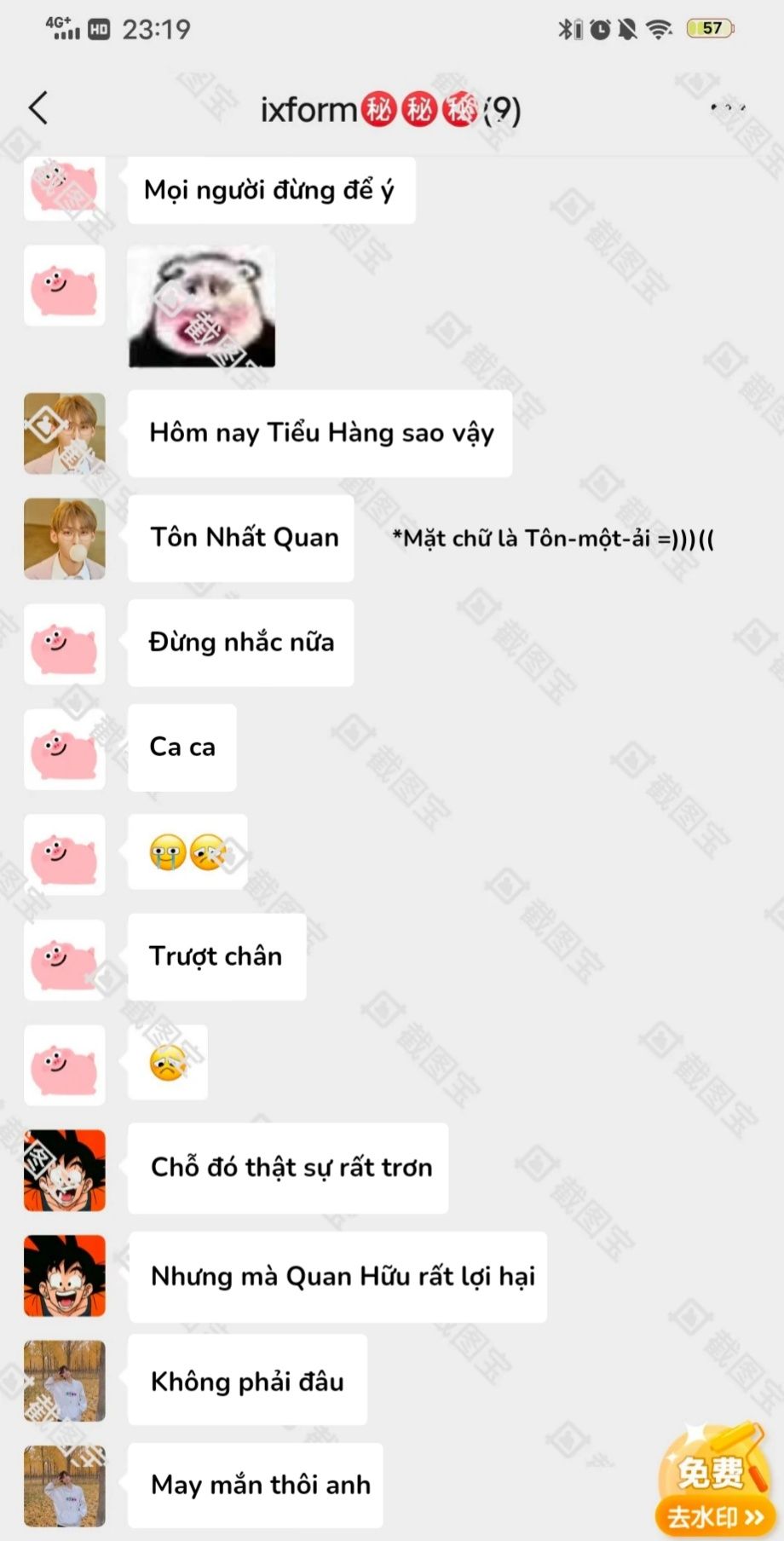View Goku avatar profile beside "Chỗ đó thật sự rất trơn"
784x1541 pixels.
click(x=65, y=1170)
